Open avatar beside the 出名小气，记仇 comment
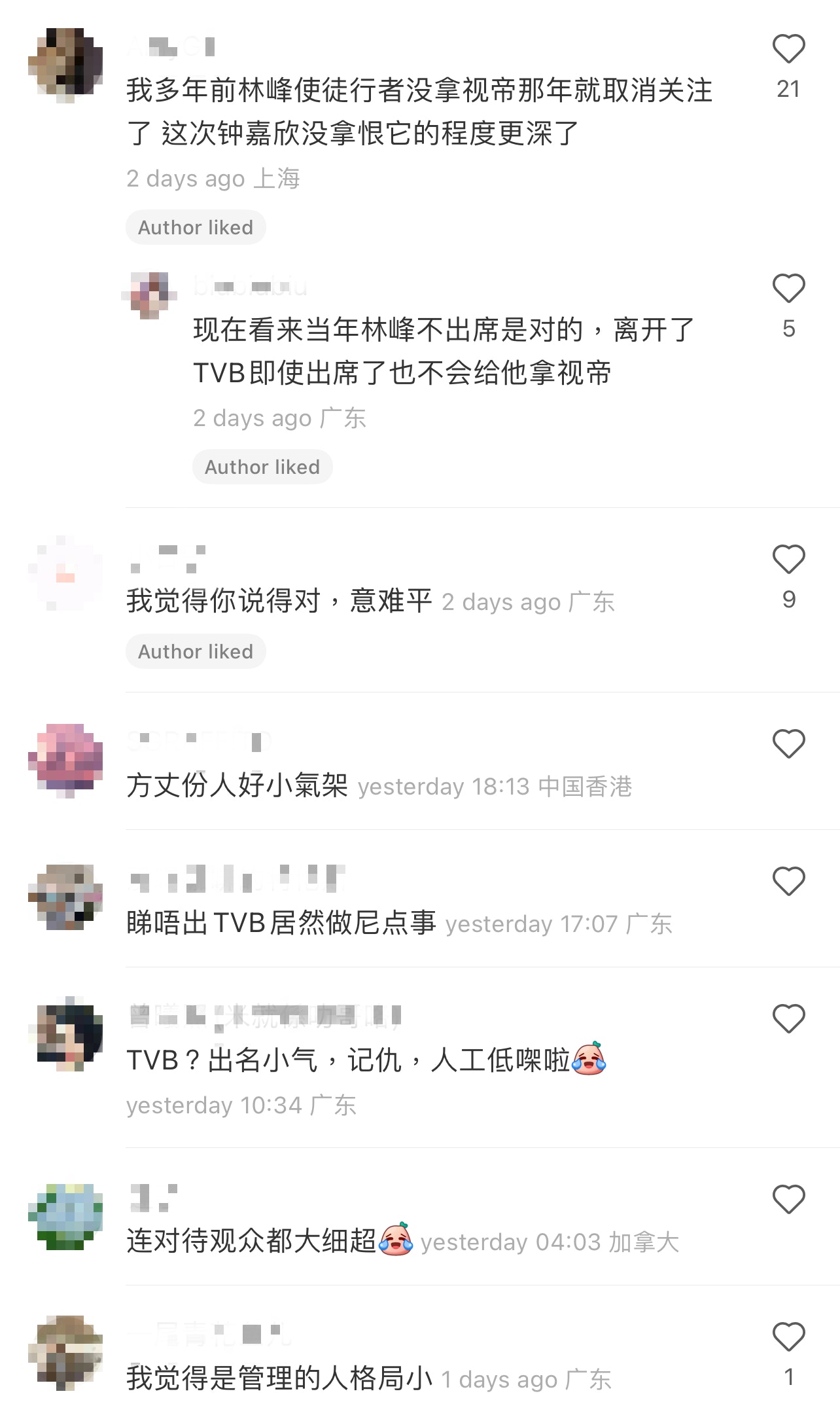This screenshot has height=1419, width=840. (65, 1034)
